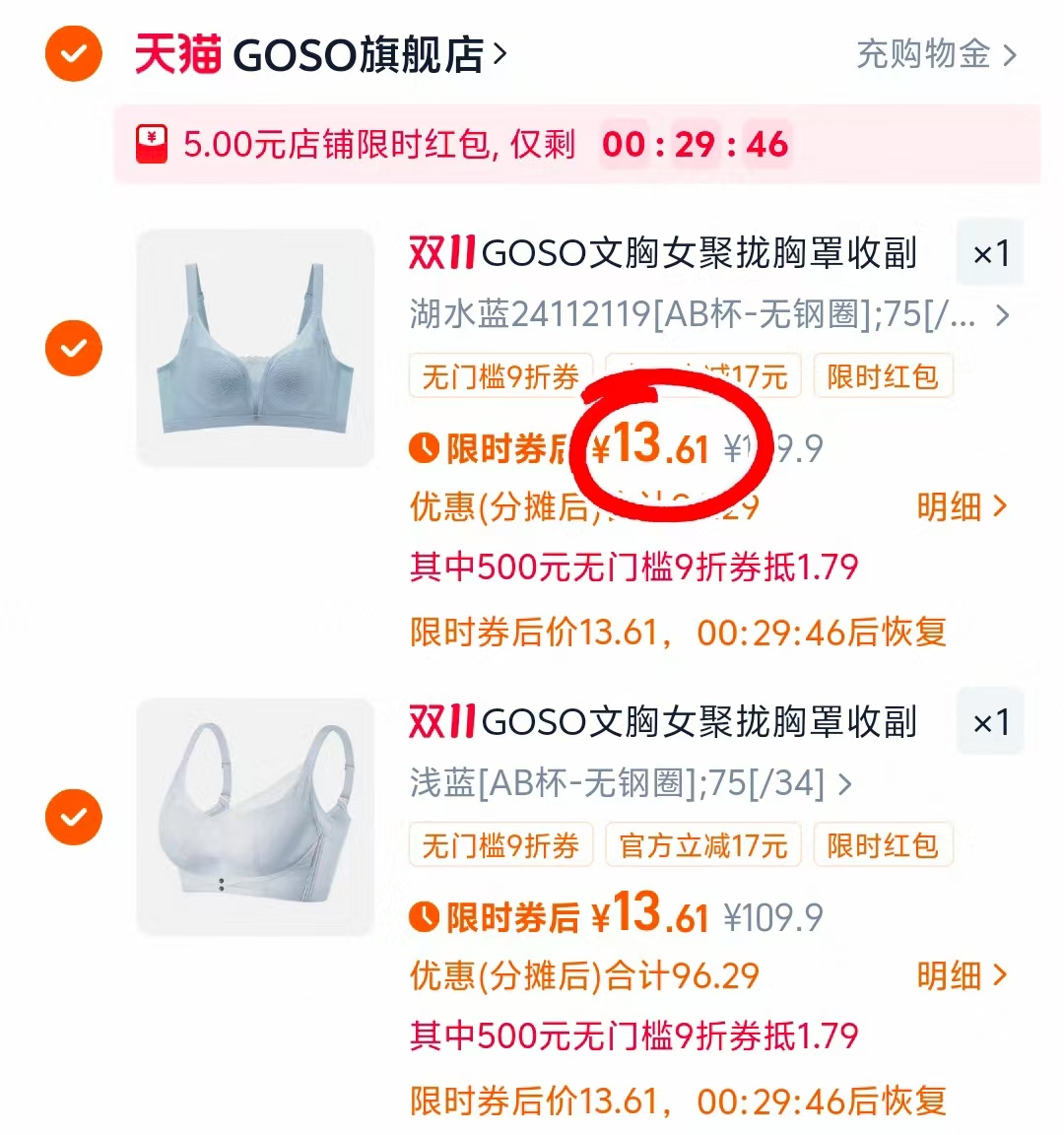Deselect the 湖水蓝 bra item checkbox

tap(72, 348)
